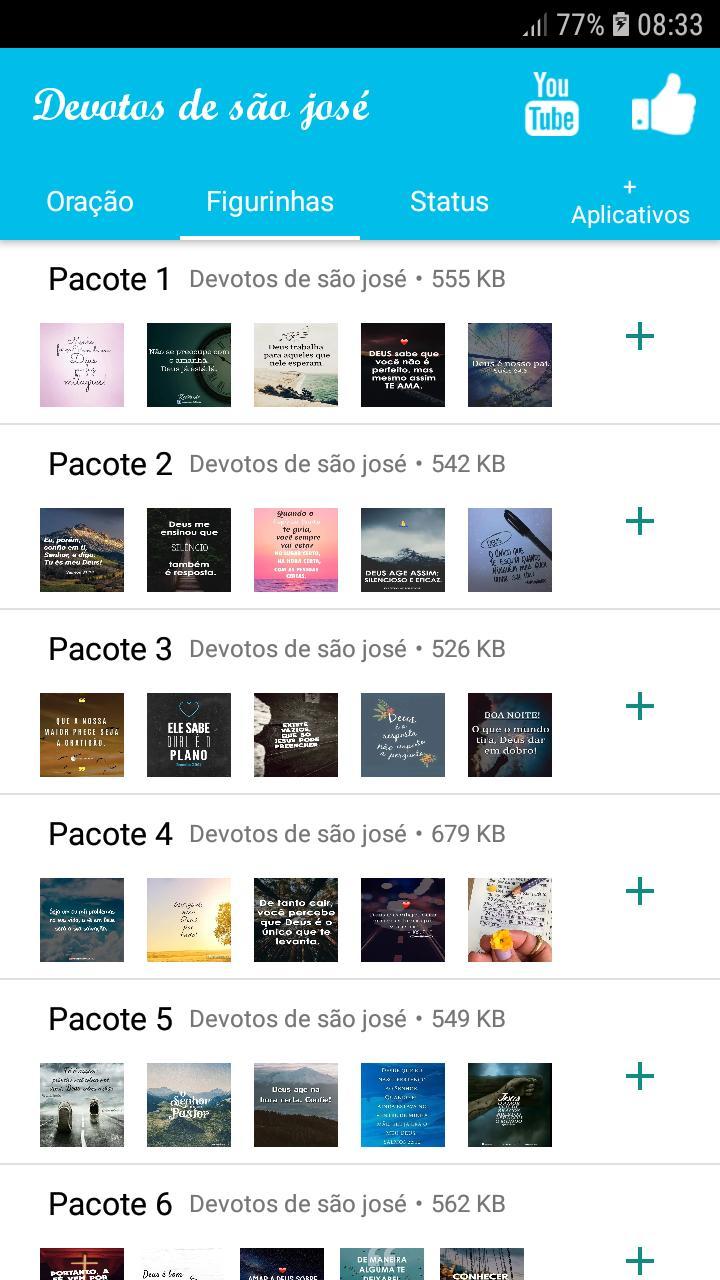Add Pacote 6 with its plus icon
The image size is (720, 1280).
[x=640, y=1260]
